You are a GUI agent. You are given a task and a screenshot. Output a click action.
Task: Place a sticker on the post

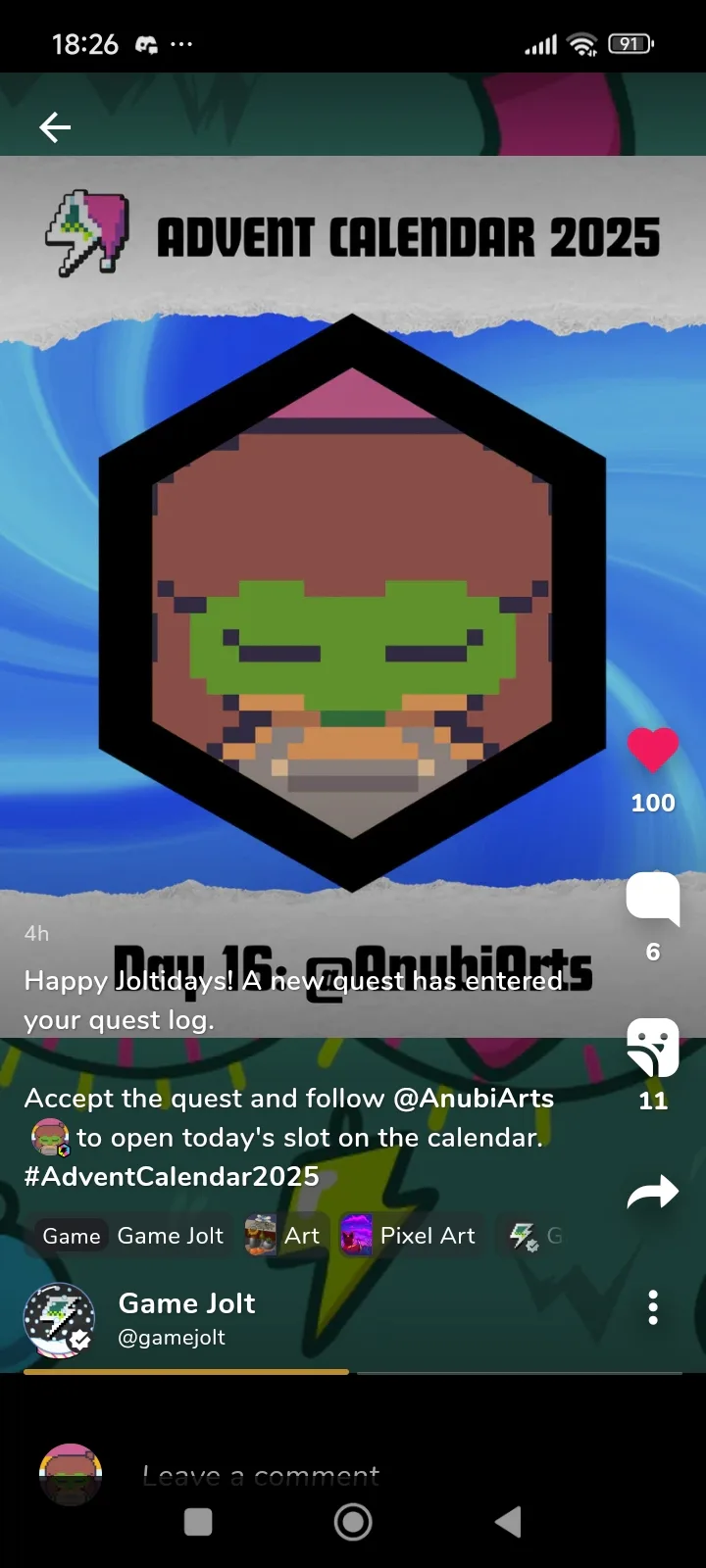point(653,1047)
